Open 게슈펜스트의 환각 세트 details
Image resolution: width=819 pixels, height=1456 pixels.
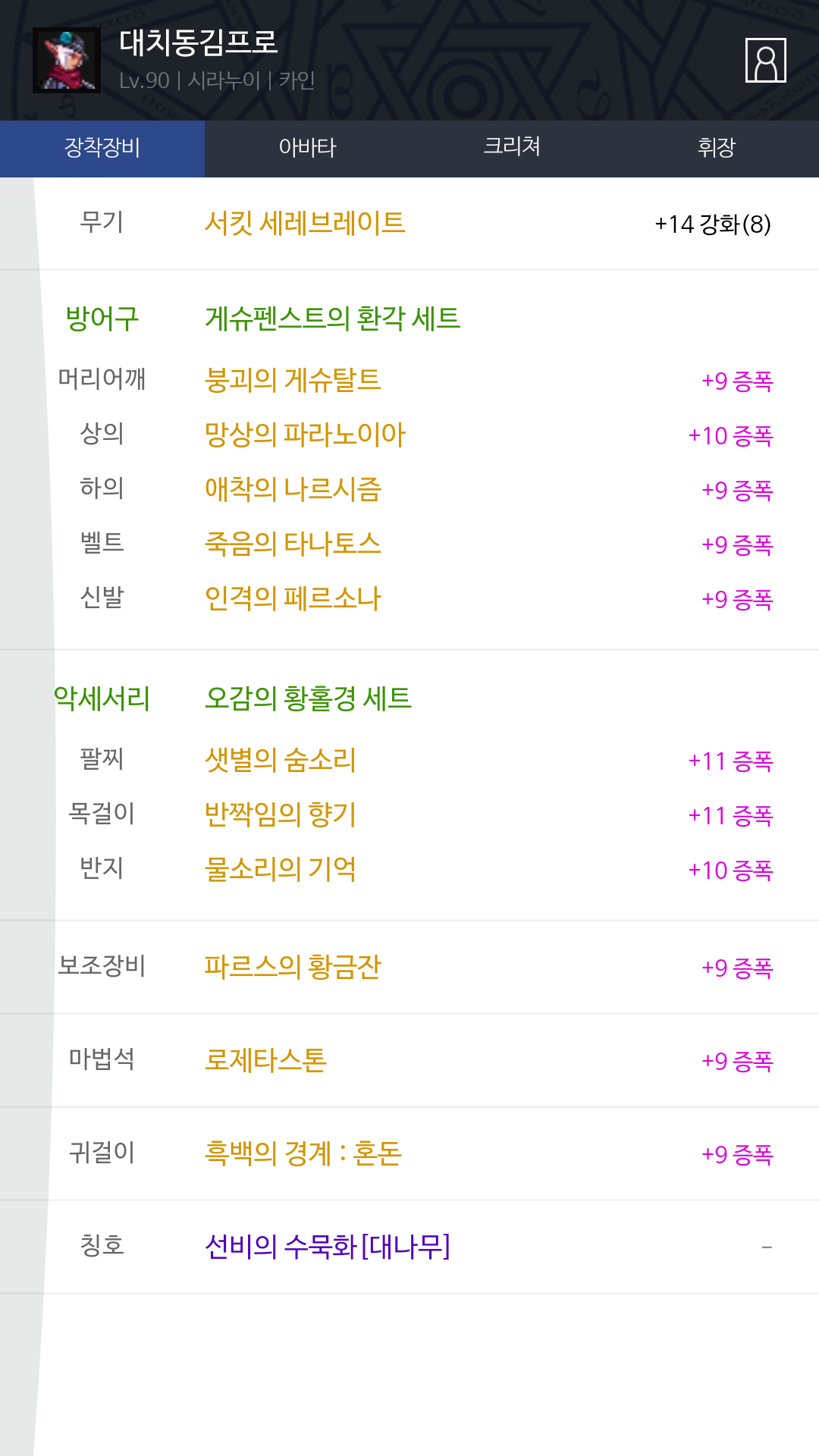(x=332, y=318)
